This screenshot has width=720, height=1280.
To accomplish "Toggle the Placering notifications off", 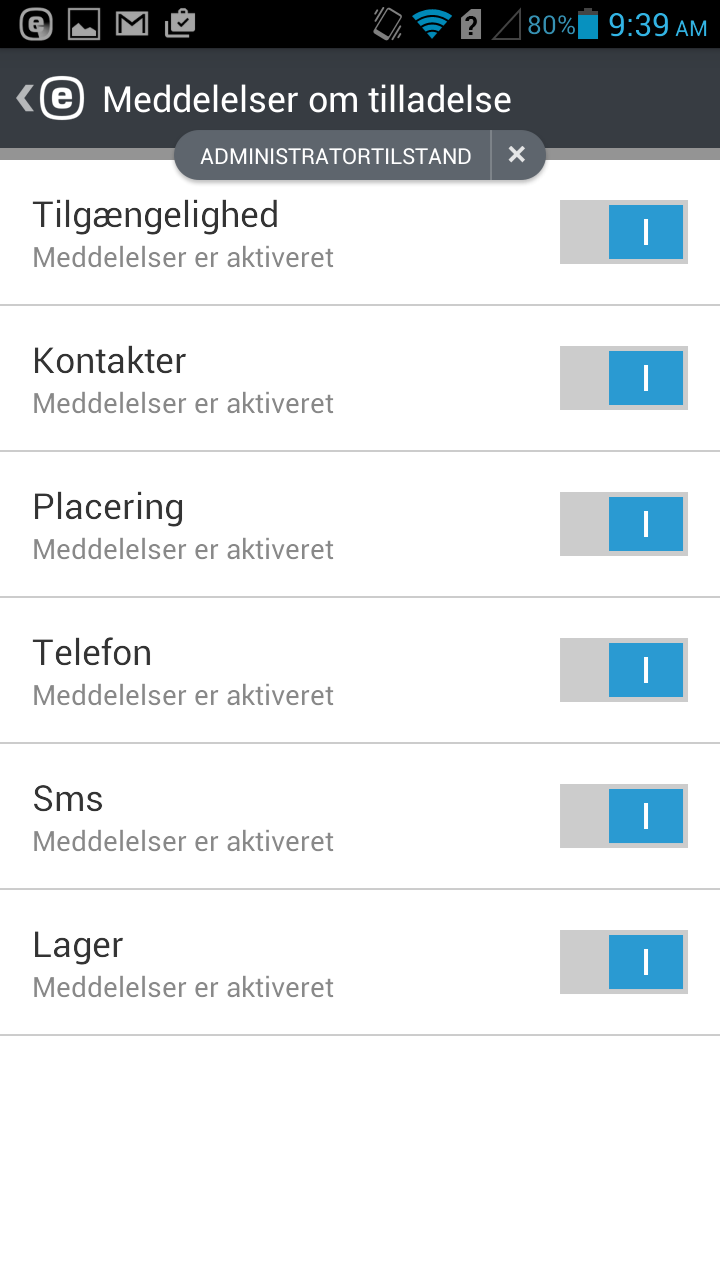I will click(x=623, y=524).
